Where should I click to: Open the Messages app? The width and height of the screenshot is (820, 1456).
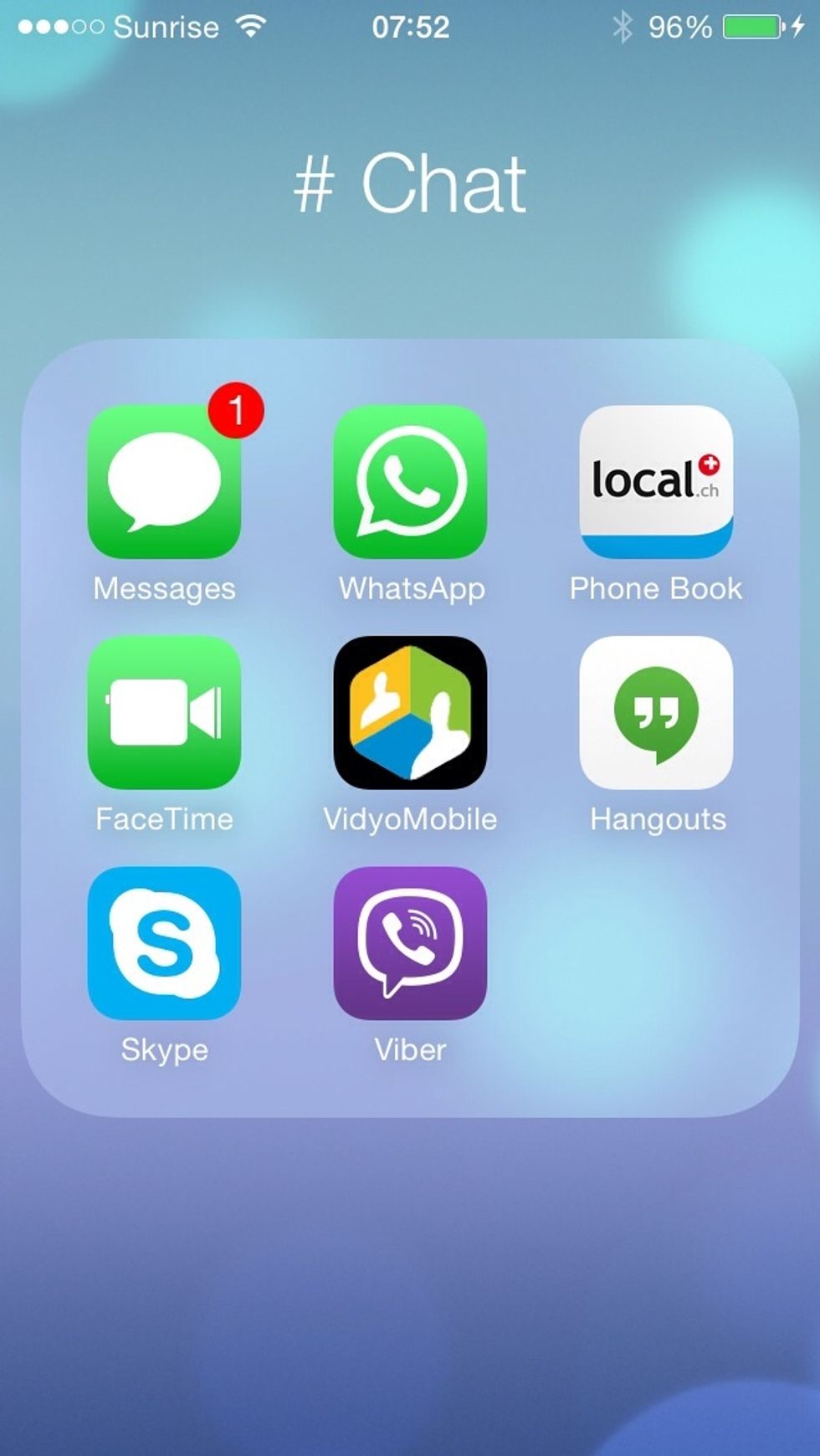tap(164, 482)
